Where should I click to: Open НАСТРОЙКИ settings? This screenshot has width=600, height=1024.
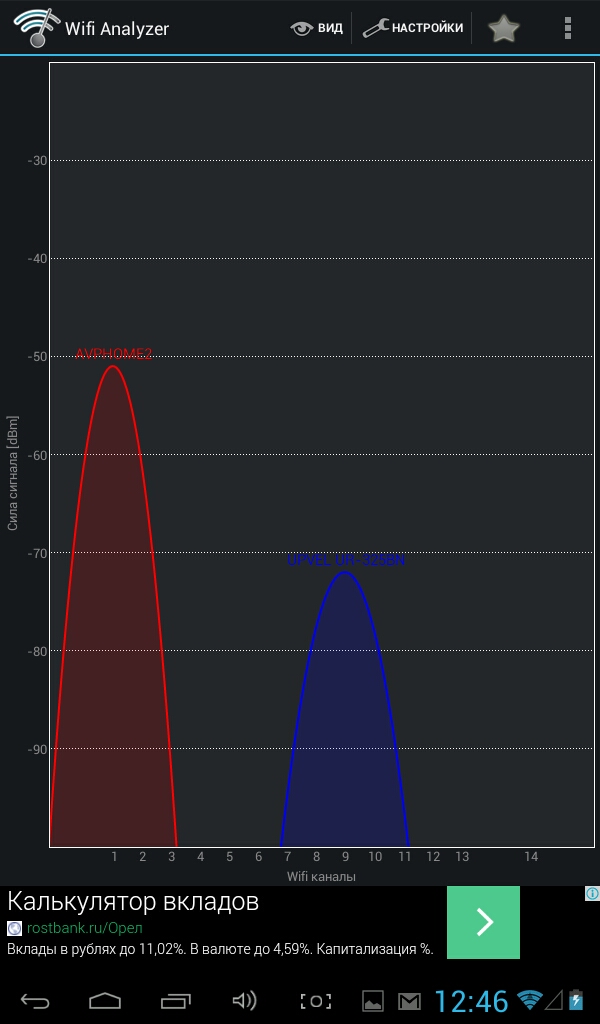point(413,28)
